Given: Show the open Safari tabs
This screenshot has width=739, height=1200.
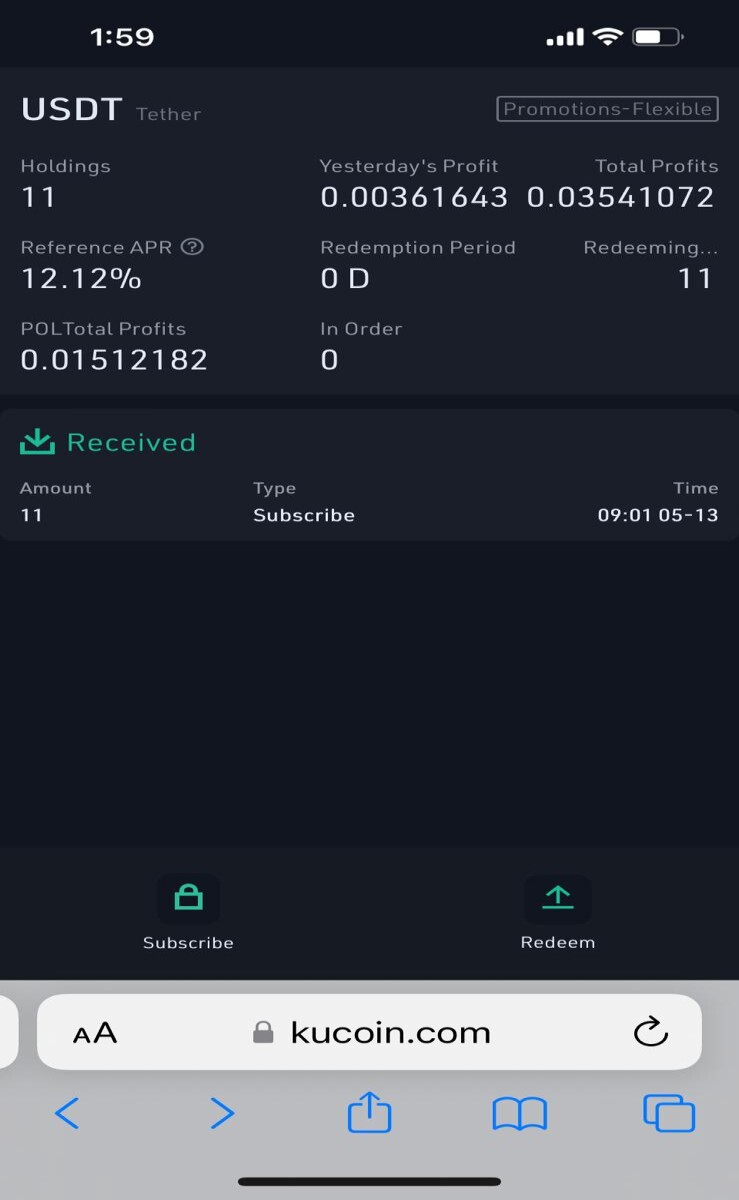Looking at the screenshot, I should [x=669, y=1113].
